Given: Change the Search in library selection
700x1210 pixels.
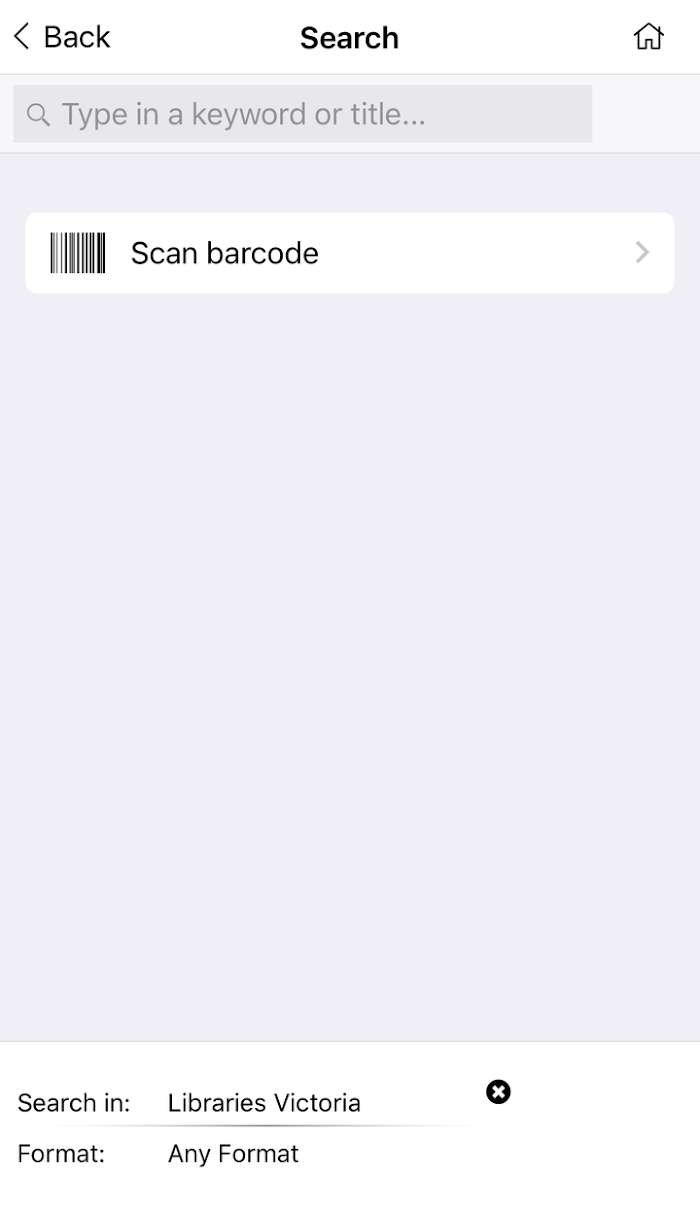Looking at the screenshot, I should [x=264, y=1103].
